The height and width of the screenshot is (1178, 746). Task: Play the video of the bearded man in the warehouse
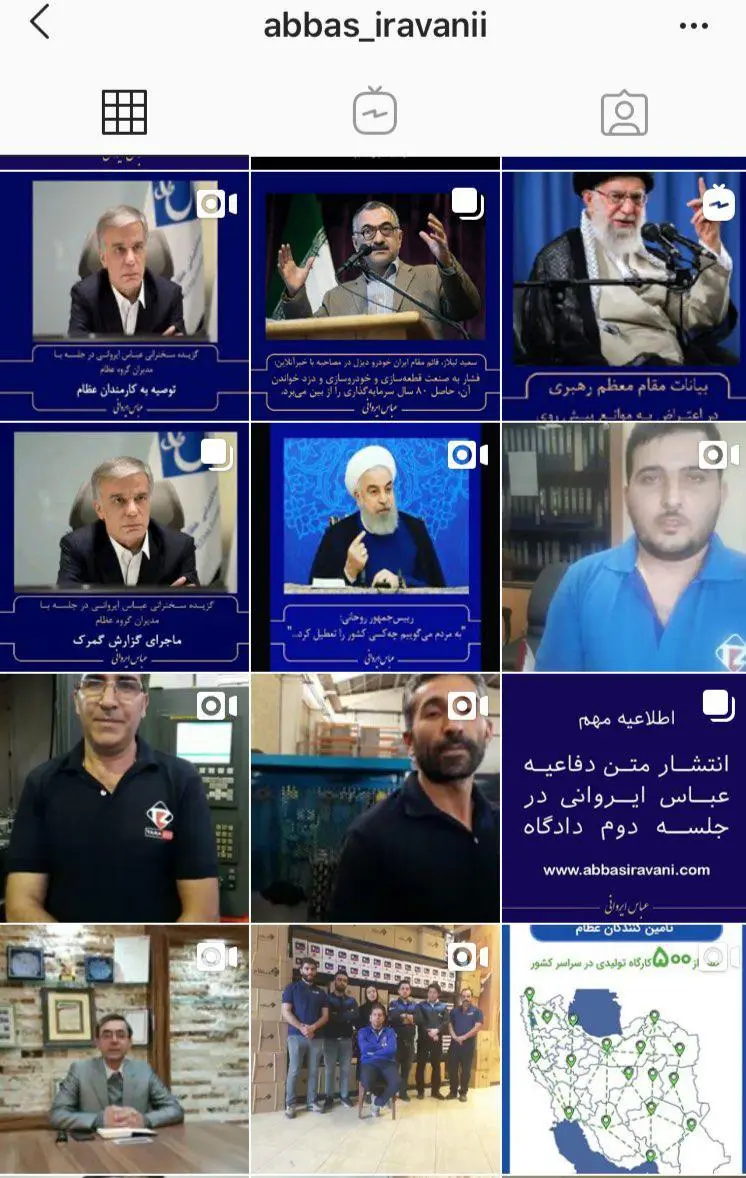click(x=374, y=797)
